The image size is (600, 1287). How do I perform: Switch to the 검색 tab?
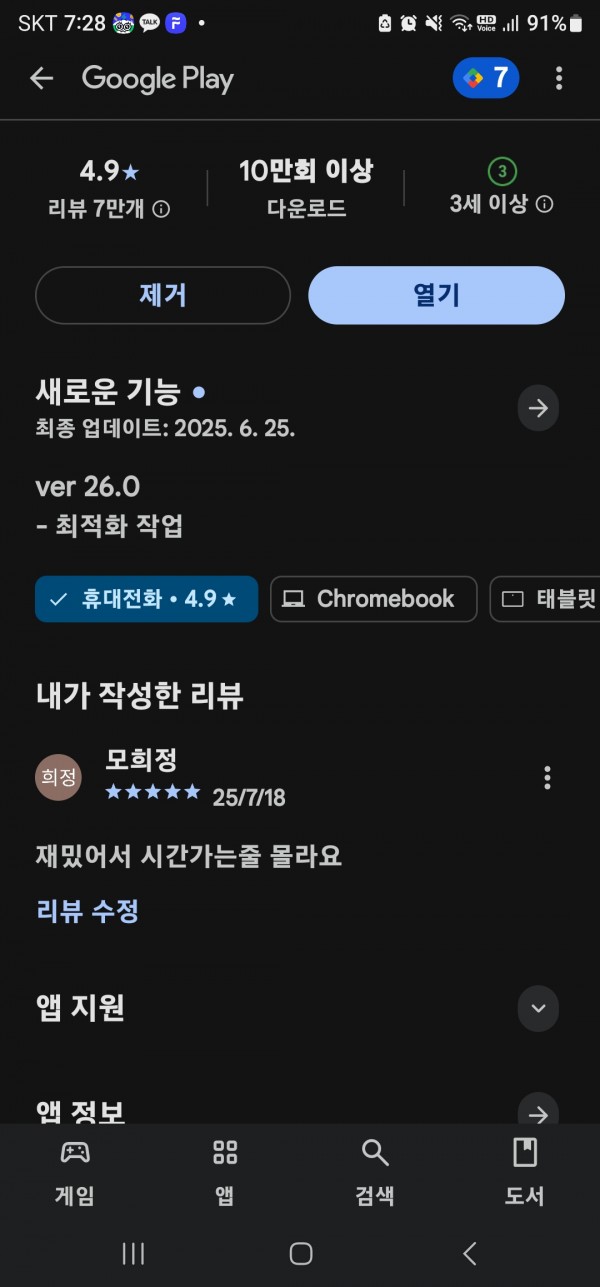click(375, 1173)
